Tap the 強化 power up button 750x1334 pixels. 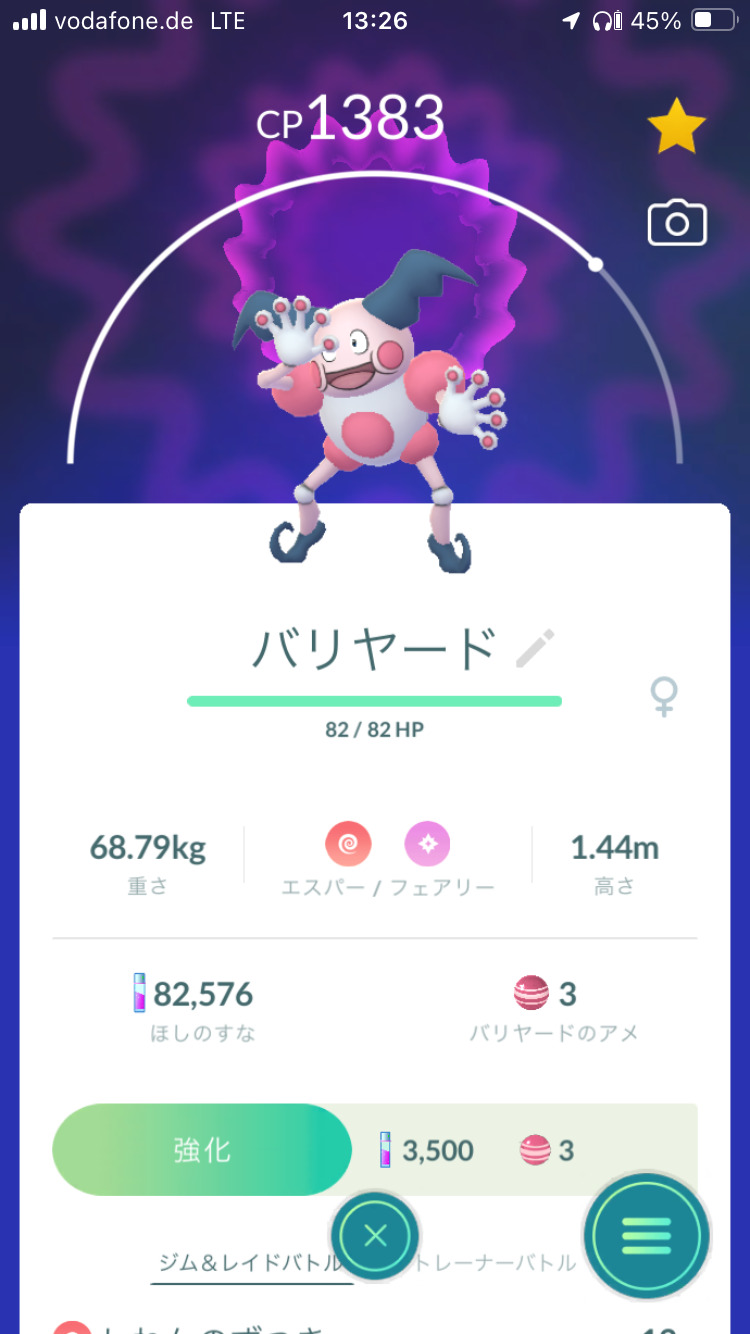[202, 1150]
